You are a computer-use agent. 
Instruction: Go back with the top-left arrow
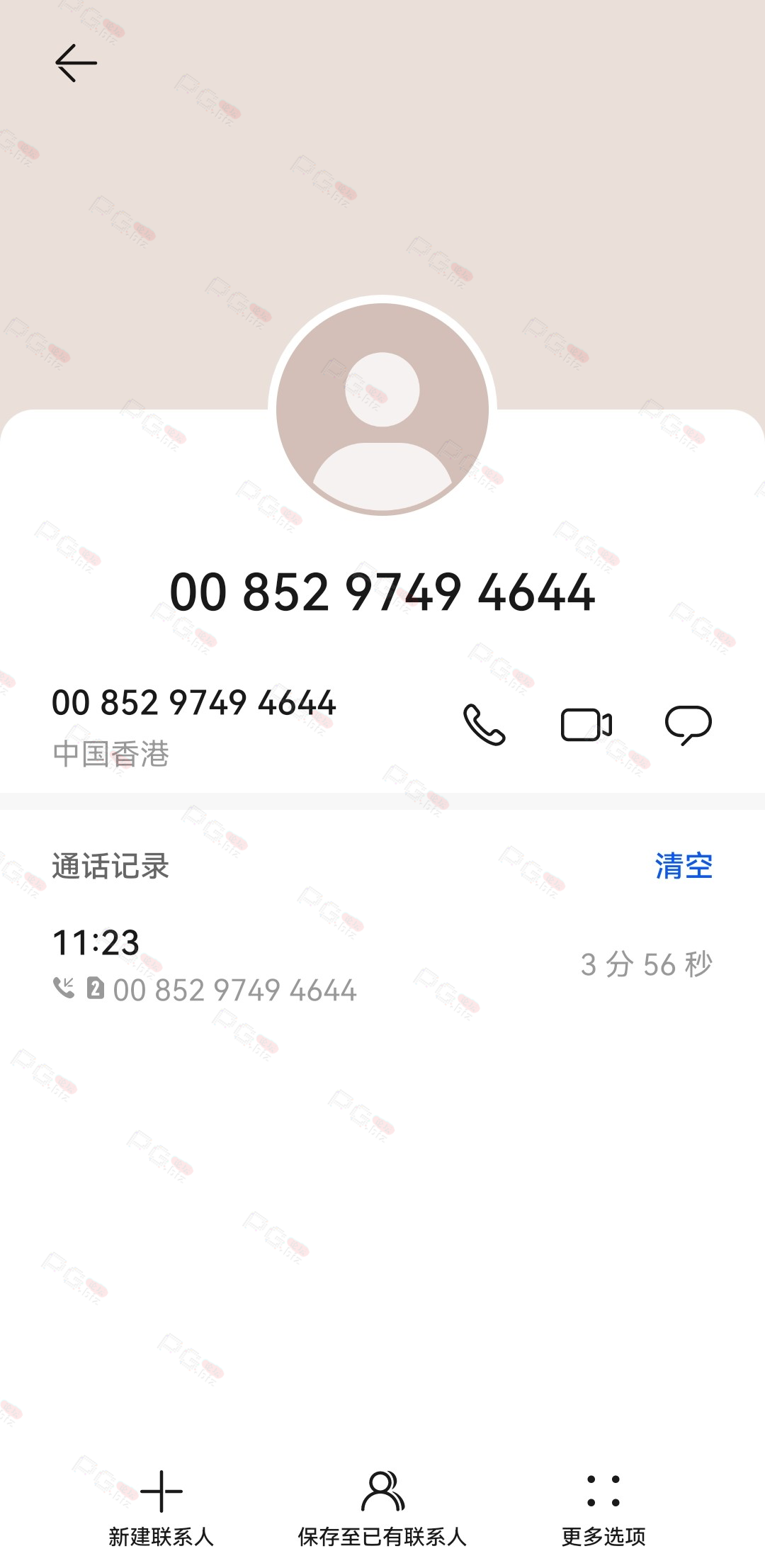click(76, 63)
